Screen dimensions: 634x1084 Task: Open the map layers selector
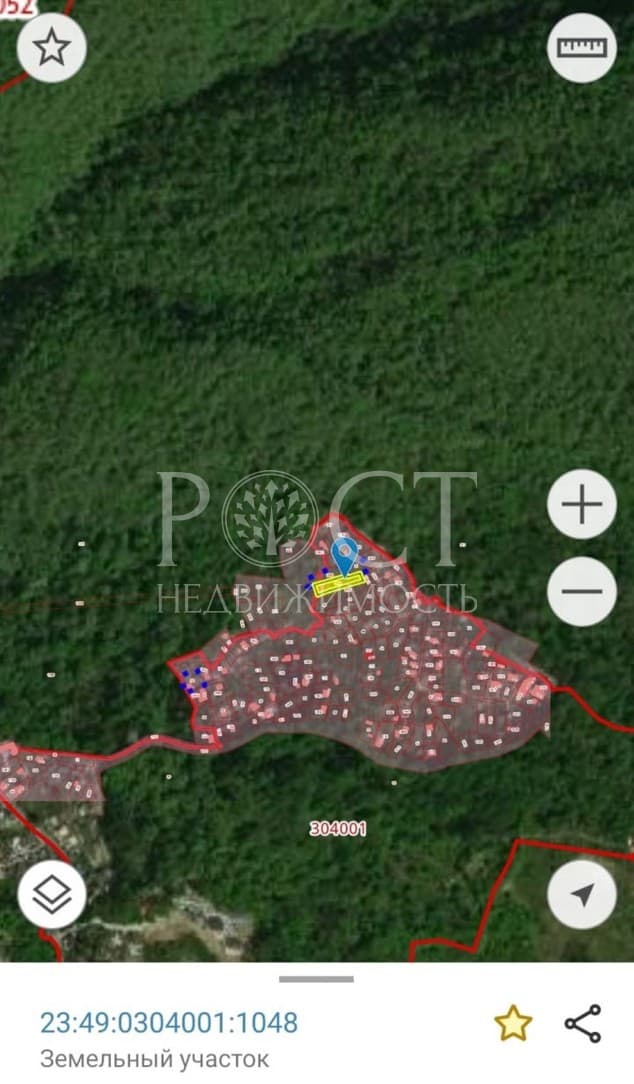click(52, 893)
